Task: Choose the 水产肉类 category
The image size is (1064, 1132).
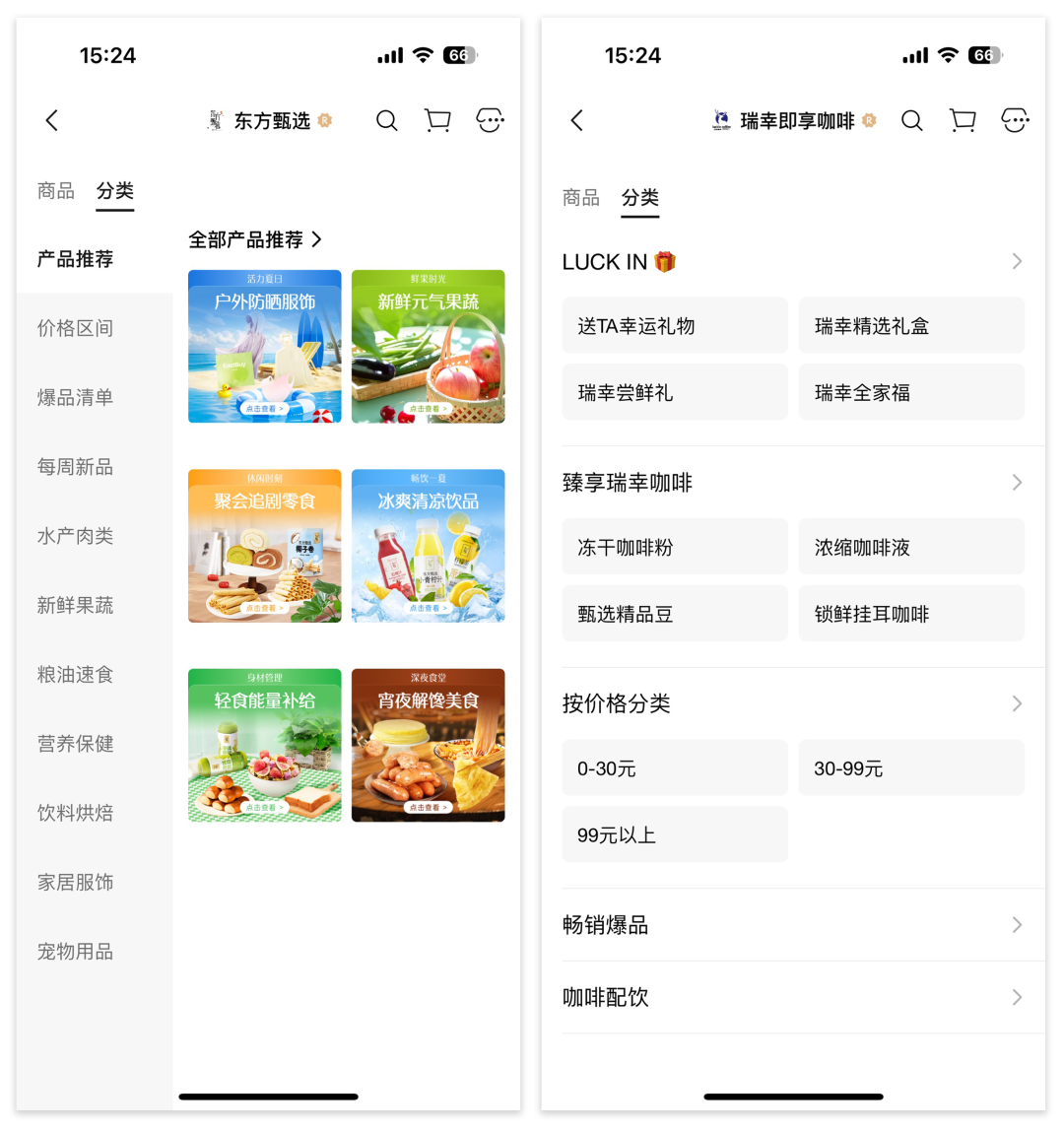Action: pos(76,536)
